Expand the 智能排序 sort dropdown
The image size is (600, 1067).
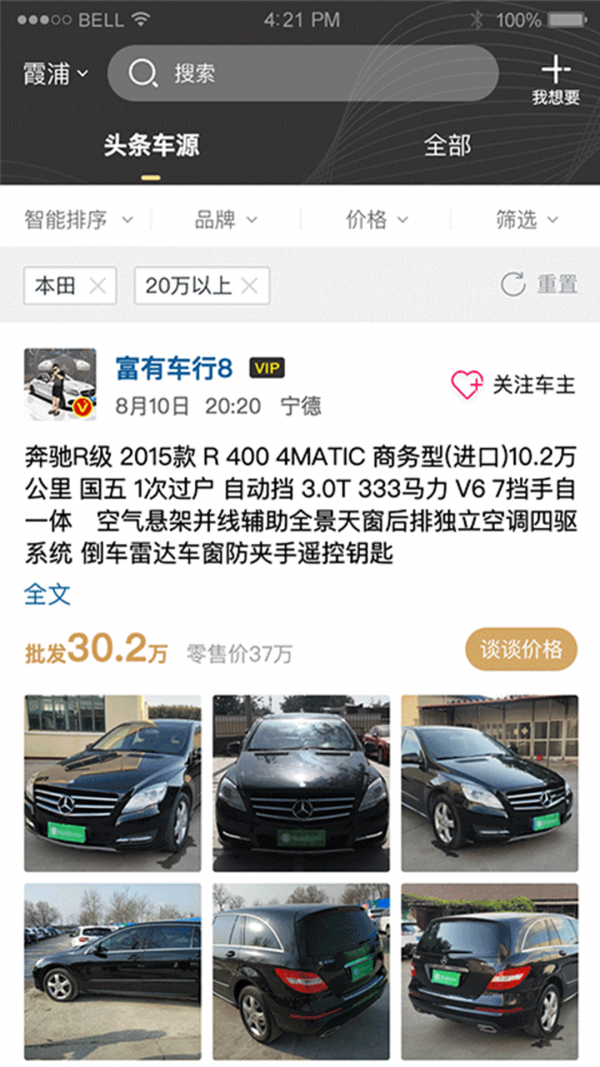(x=78, y=220)
